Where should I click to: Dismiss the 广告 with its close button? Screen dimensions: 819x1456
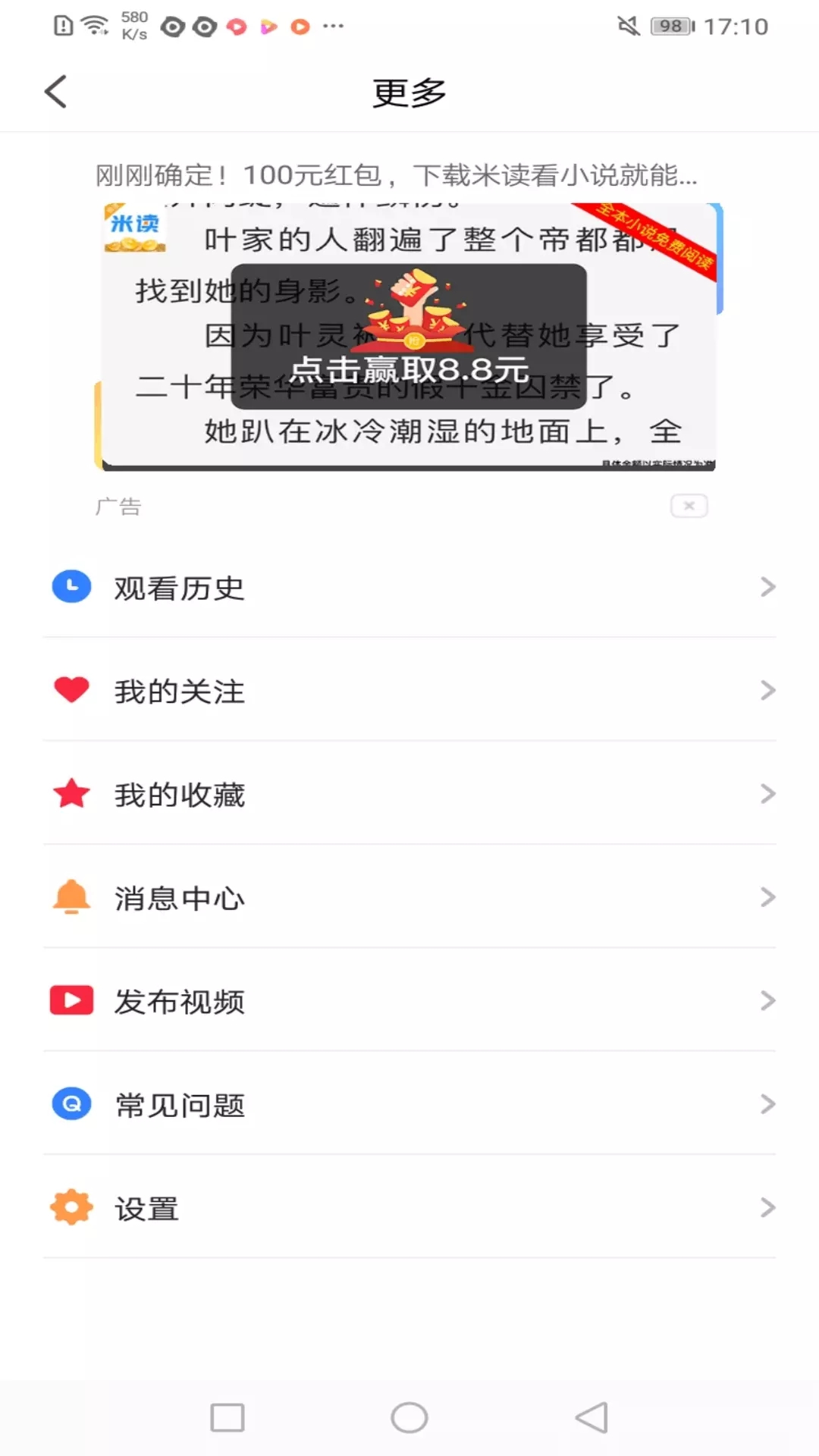(x=689, y=505)
